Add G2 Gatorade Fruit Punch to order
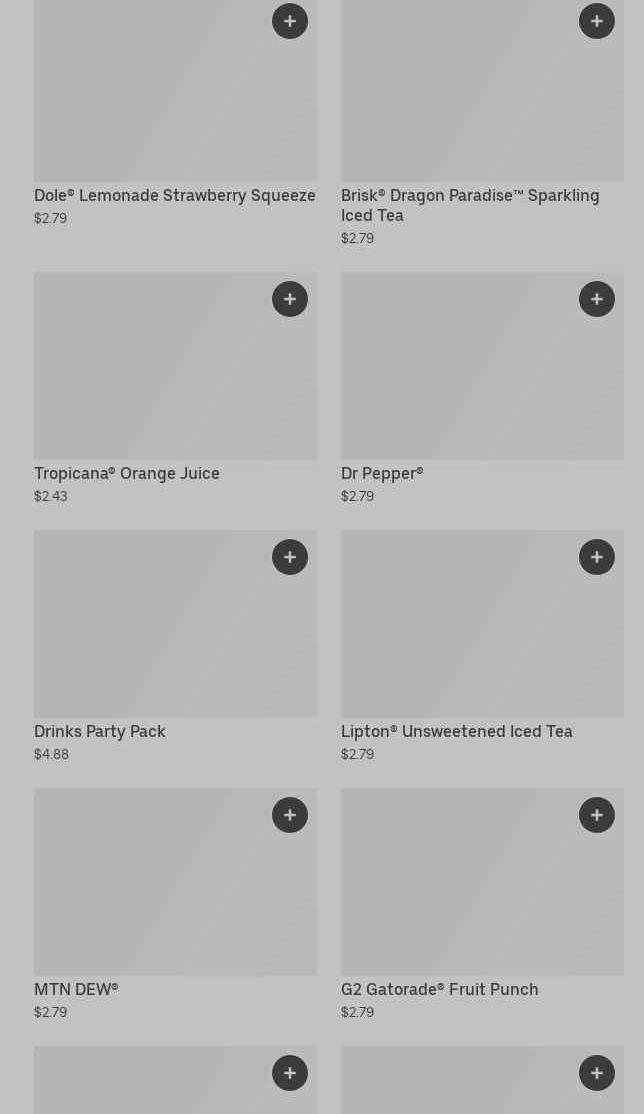Screen dimensions: 644x1114 pyautogui.click(x=597, y=815)
